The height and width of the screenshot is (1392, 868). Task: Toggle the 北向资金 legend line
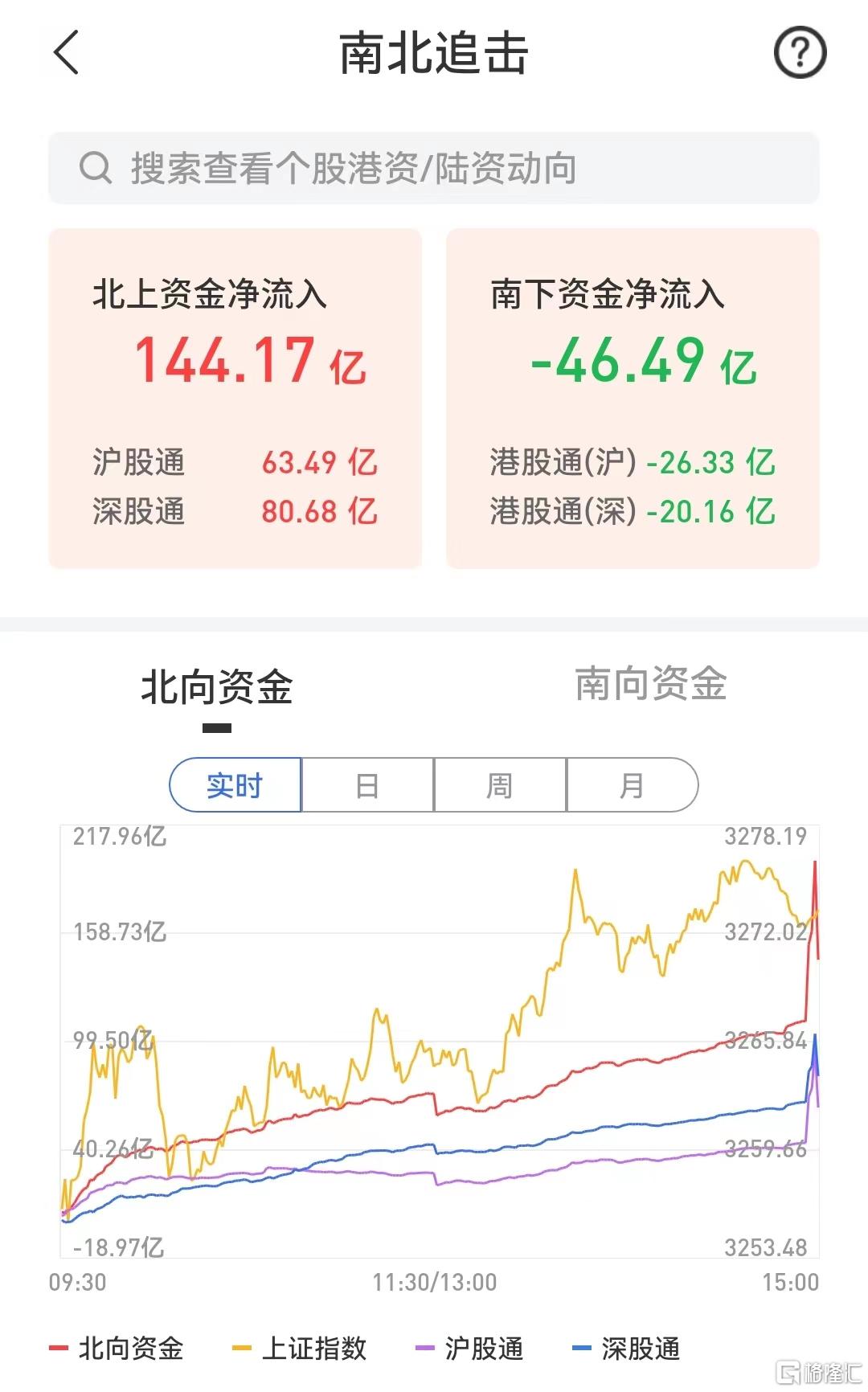(117, 1348)
